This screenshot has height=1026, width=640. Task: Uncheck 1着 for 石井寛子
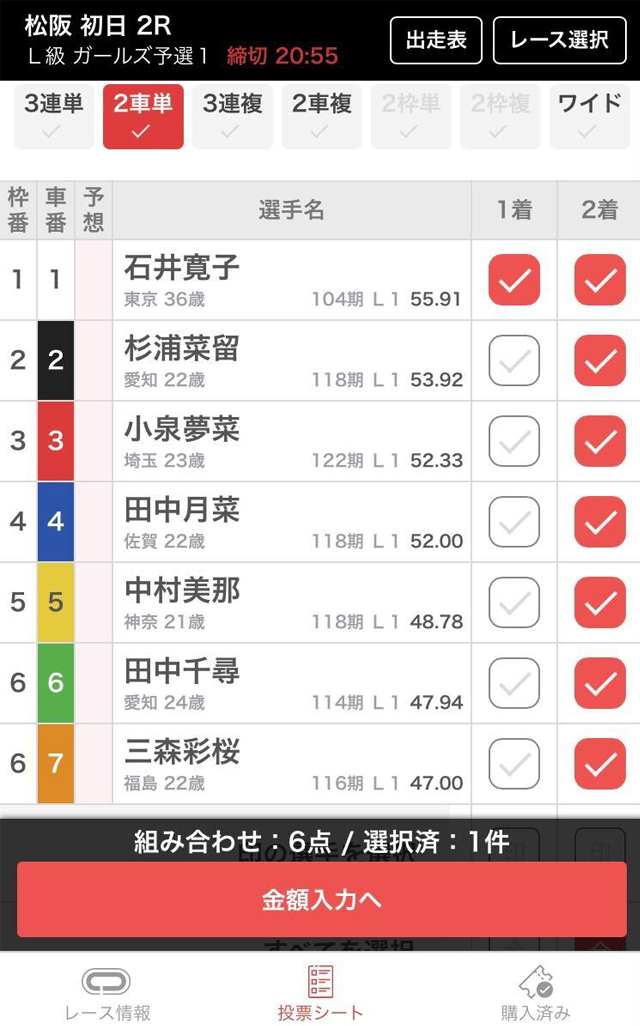[x=514, y=280]
